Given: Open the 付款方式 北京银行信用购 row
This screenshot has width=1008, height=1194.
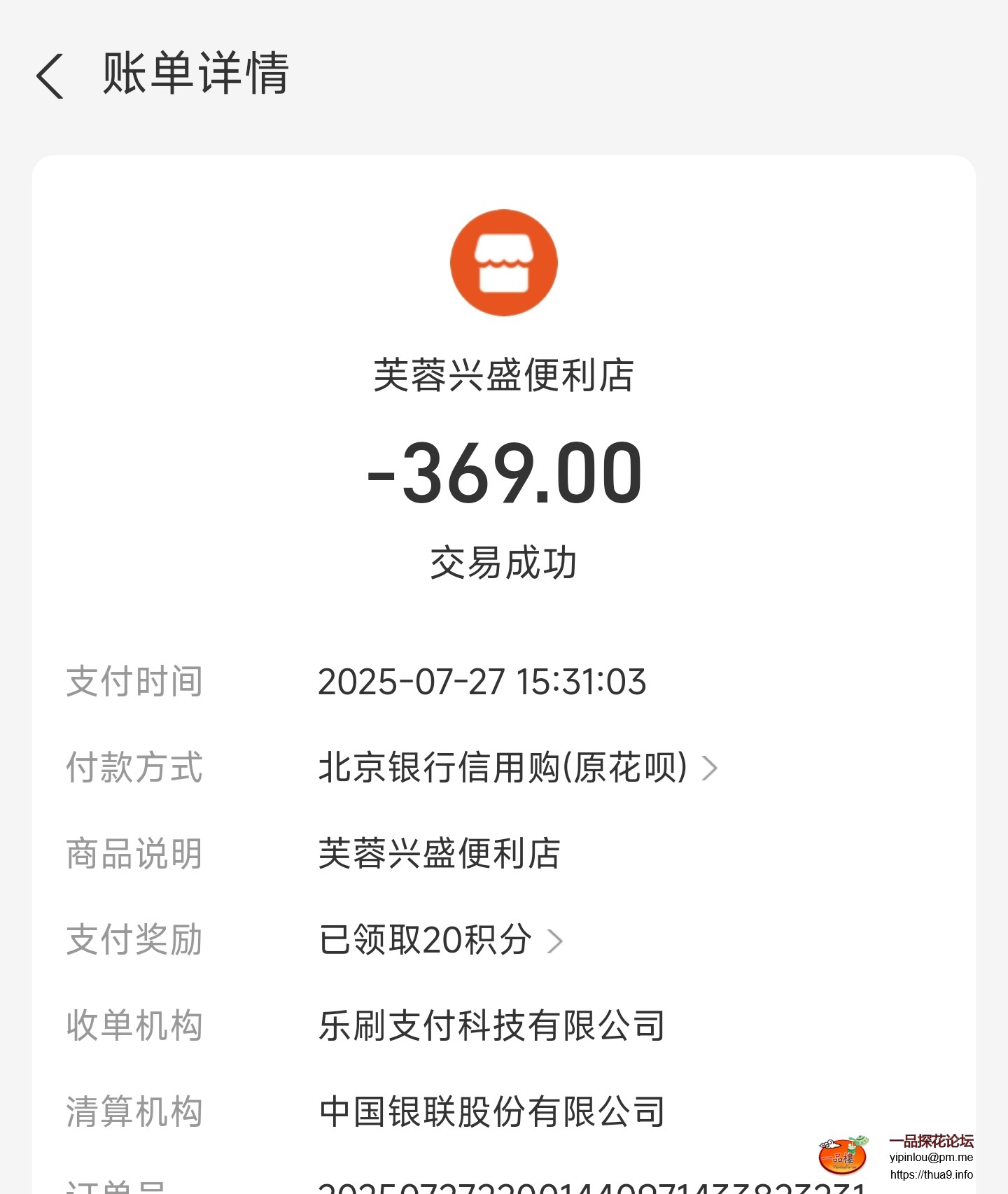Looking at the screenshot, I should click(x=517, y=768).
